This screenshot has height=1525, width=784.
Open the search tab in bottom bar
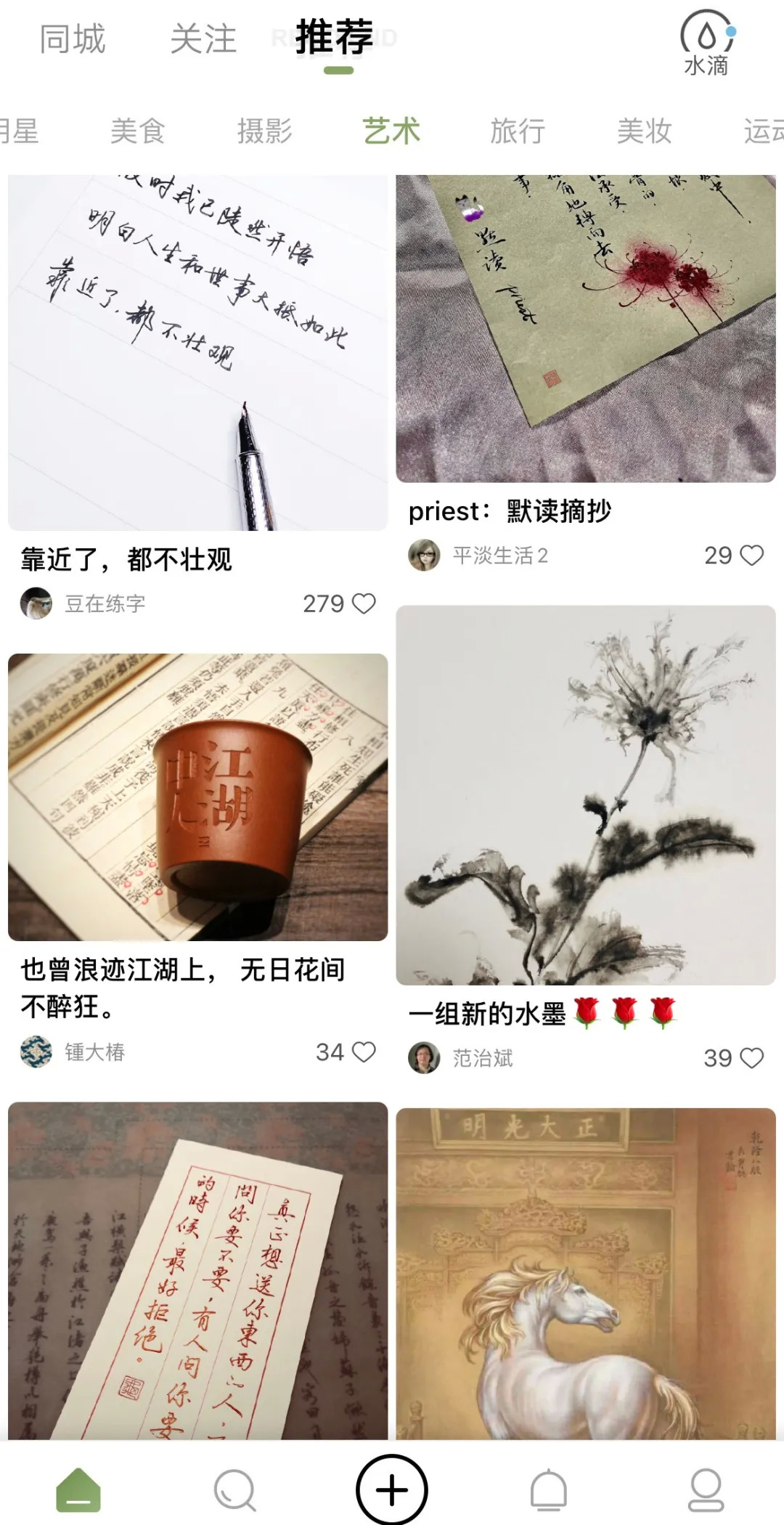click(234, 1490)
